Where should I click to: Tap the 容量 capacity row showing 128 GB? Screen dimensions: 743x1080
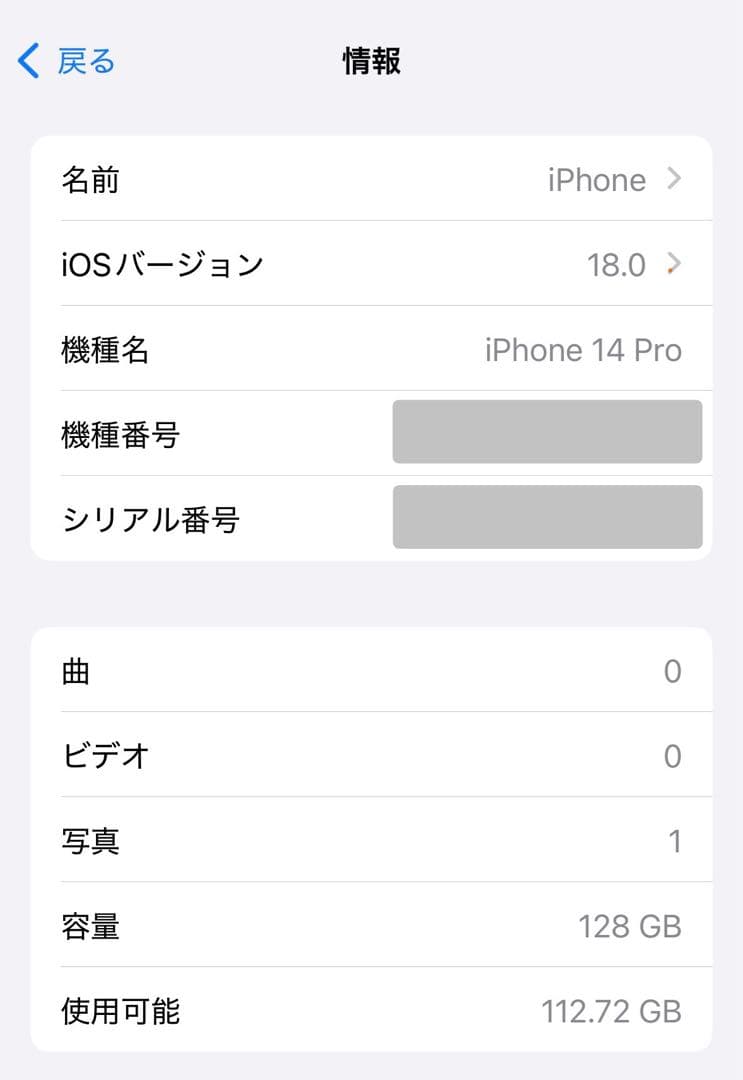point(372,926)
